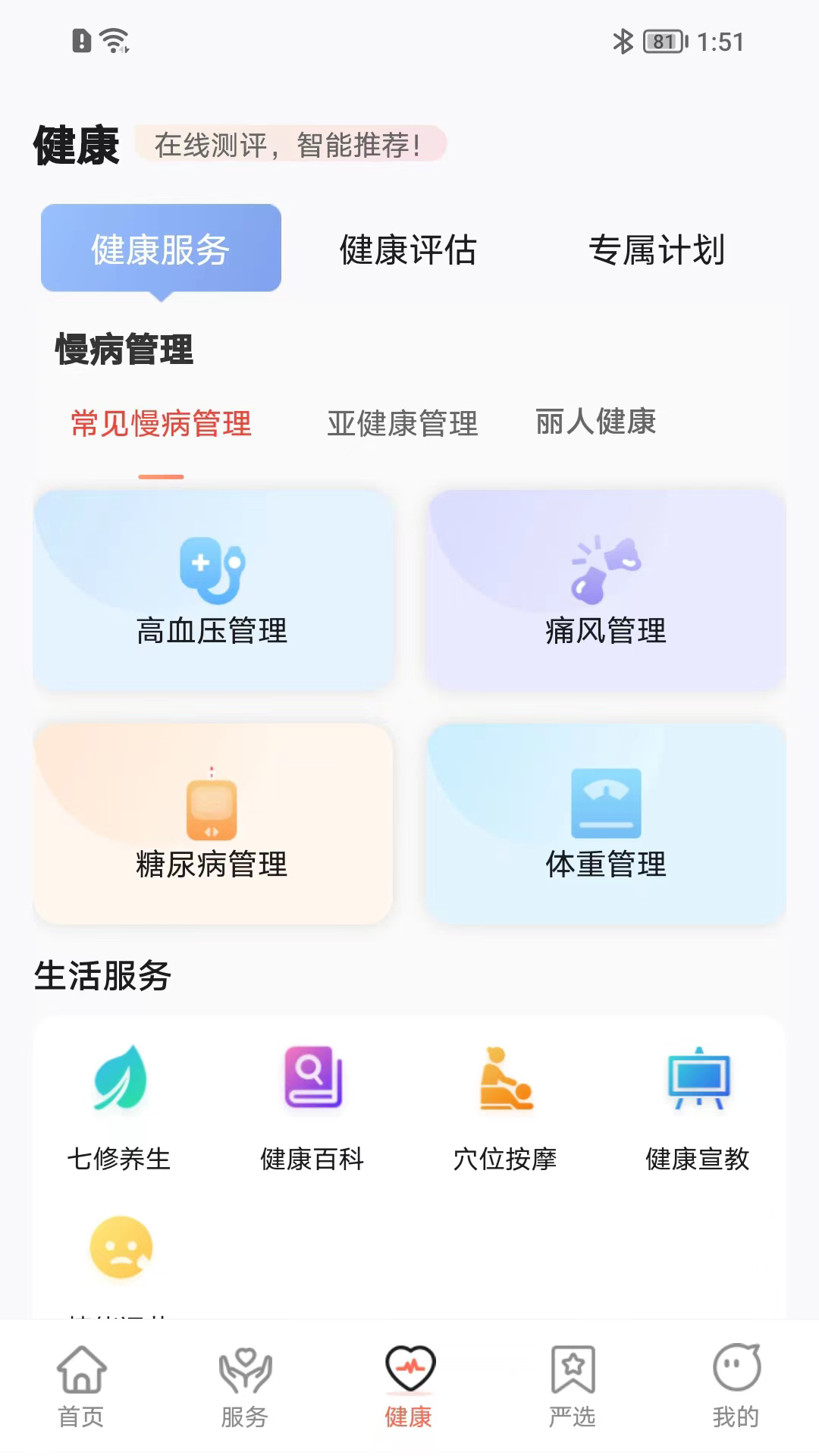Tap the weight scale icon on 体重管理 card
Image resolution: width=819 pixels, height=1456 pixels.
tap(607, 805)
